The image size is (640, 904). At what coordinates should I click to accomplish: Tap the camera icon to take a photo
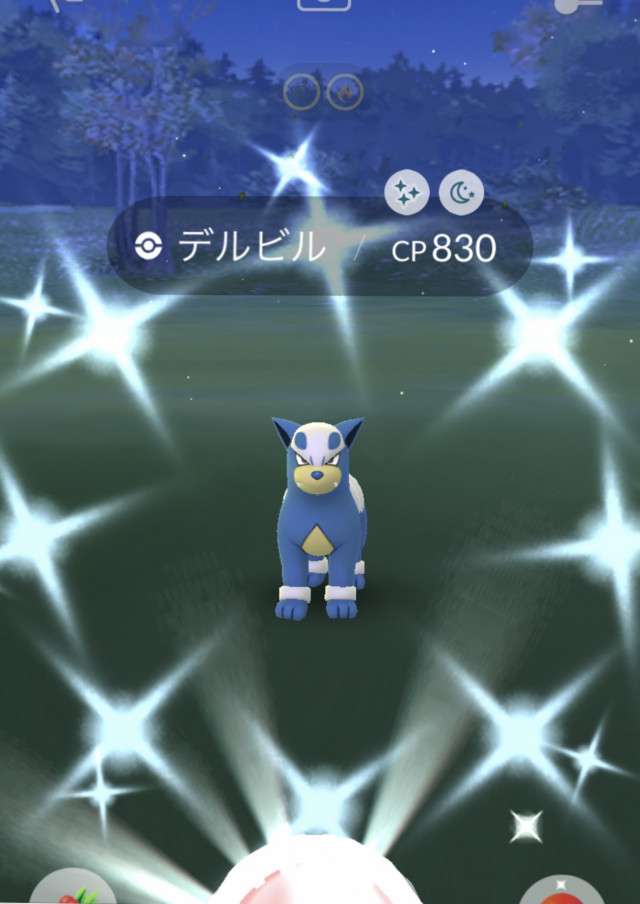[325, 4]
